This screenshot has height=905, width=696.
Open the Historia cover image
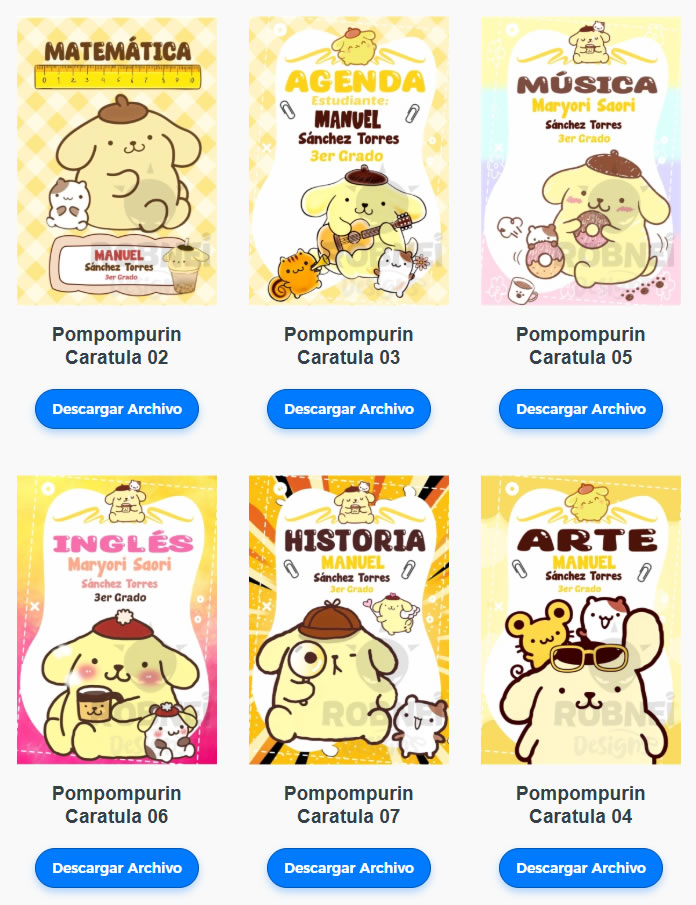[x=349, y=620]
